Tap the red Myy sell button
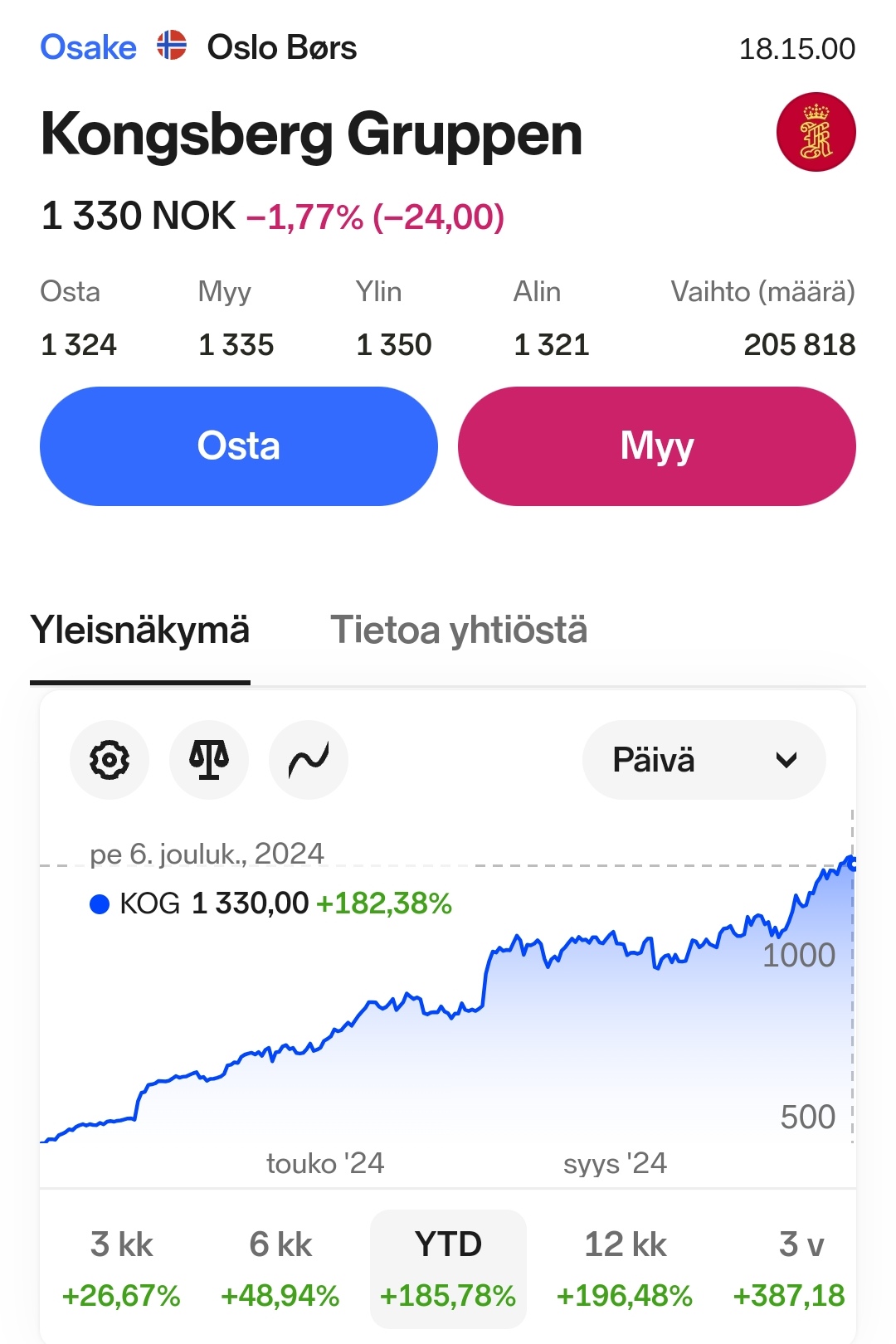This screenshot has height=1344, width=896. pos(656,446)
